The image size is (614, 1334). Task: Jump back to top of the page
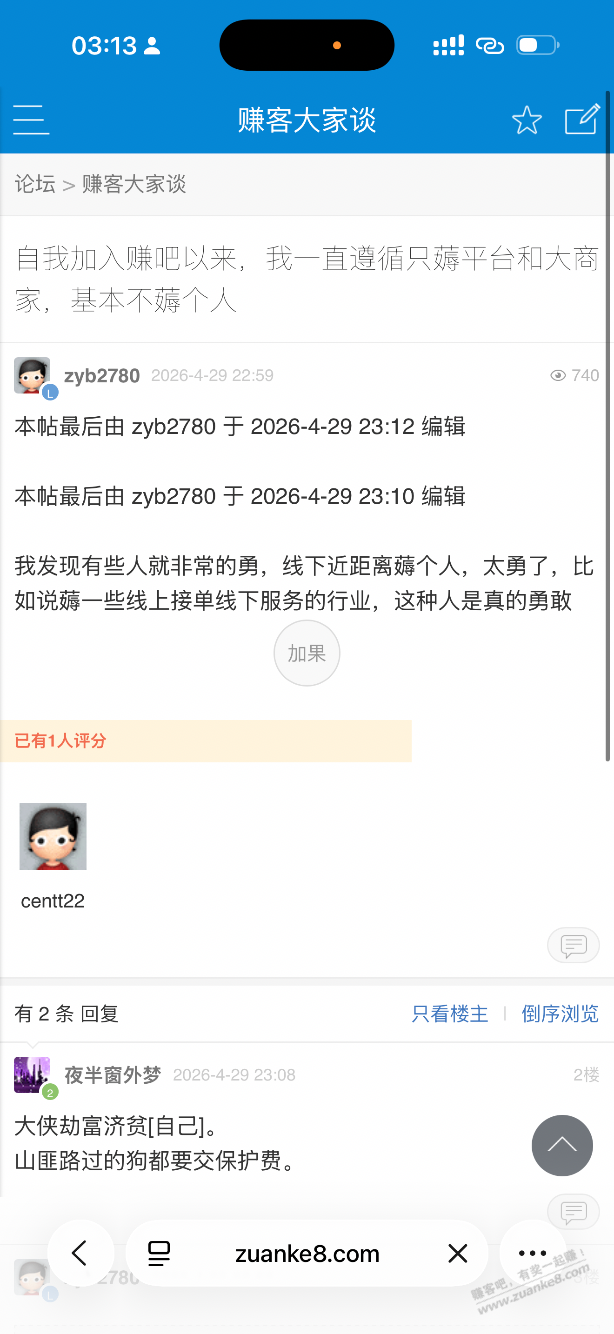(562, 1146)
